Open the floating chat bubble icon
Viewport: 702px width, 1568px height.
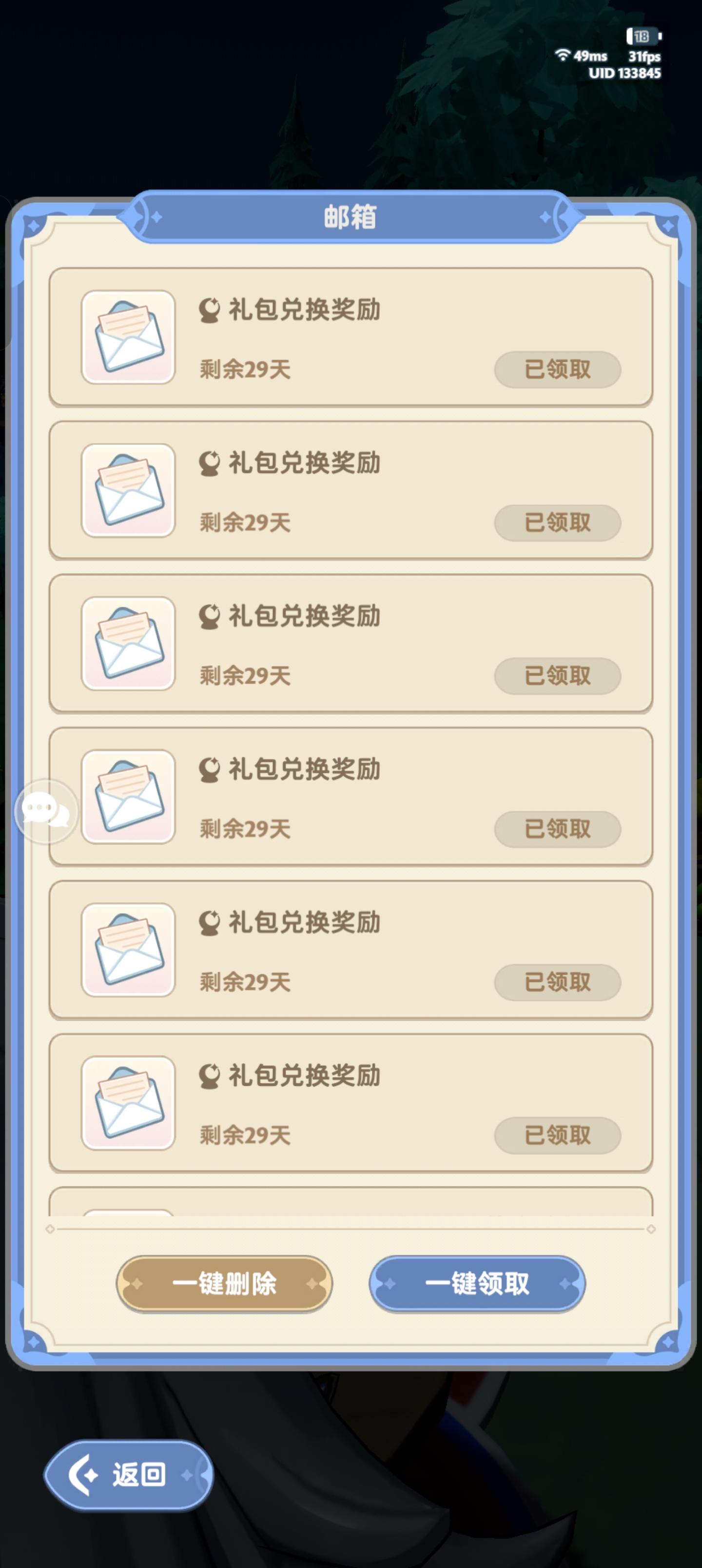tap(45, 811)
